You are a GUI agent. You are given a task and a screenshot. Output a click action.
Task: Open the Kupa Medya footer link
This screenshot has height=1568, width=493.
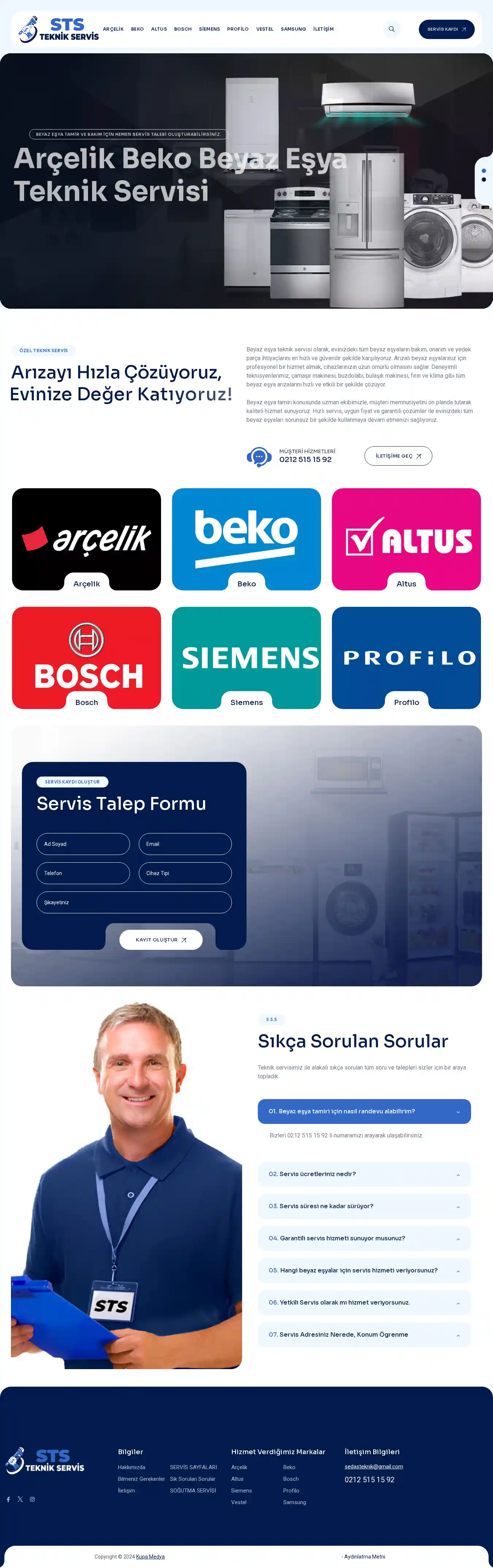point(150,1556)
